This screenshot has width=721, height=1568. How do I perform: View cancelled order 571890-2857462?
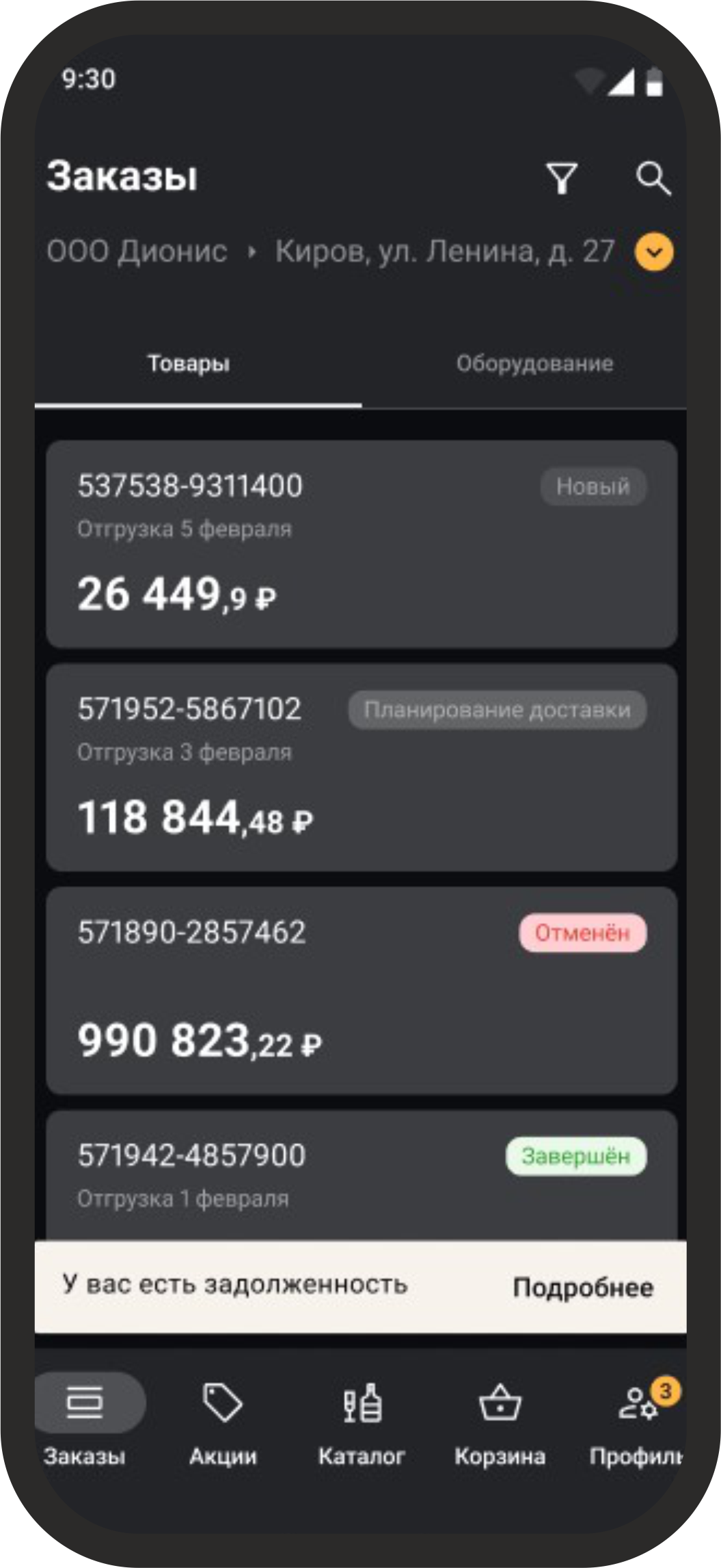pos(361,990)
